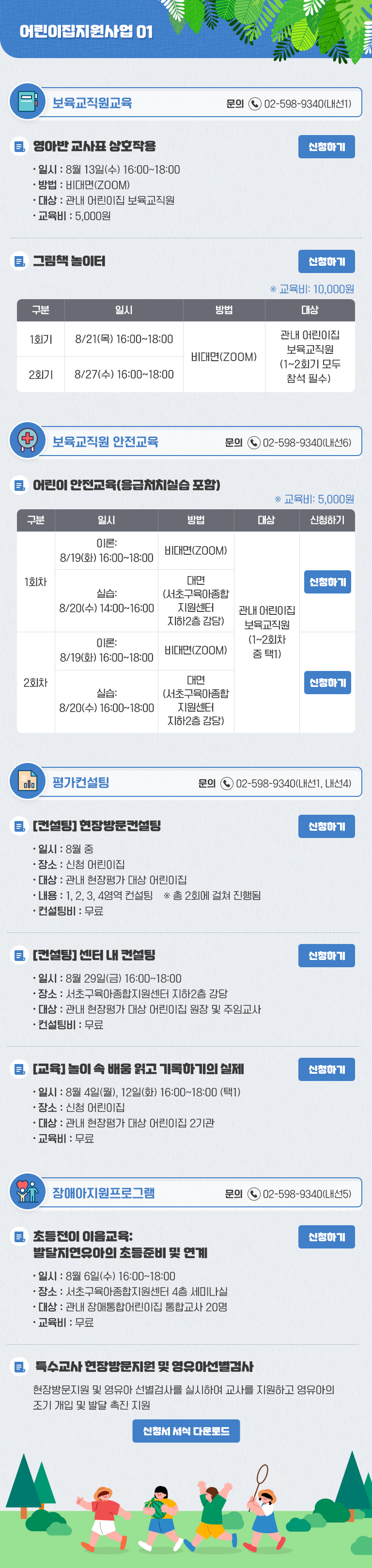Apply for 초등전이 이음교육 program

[326, 1236]
